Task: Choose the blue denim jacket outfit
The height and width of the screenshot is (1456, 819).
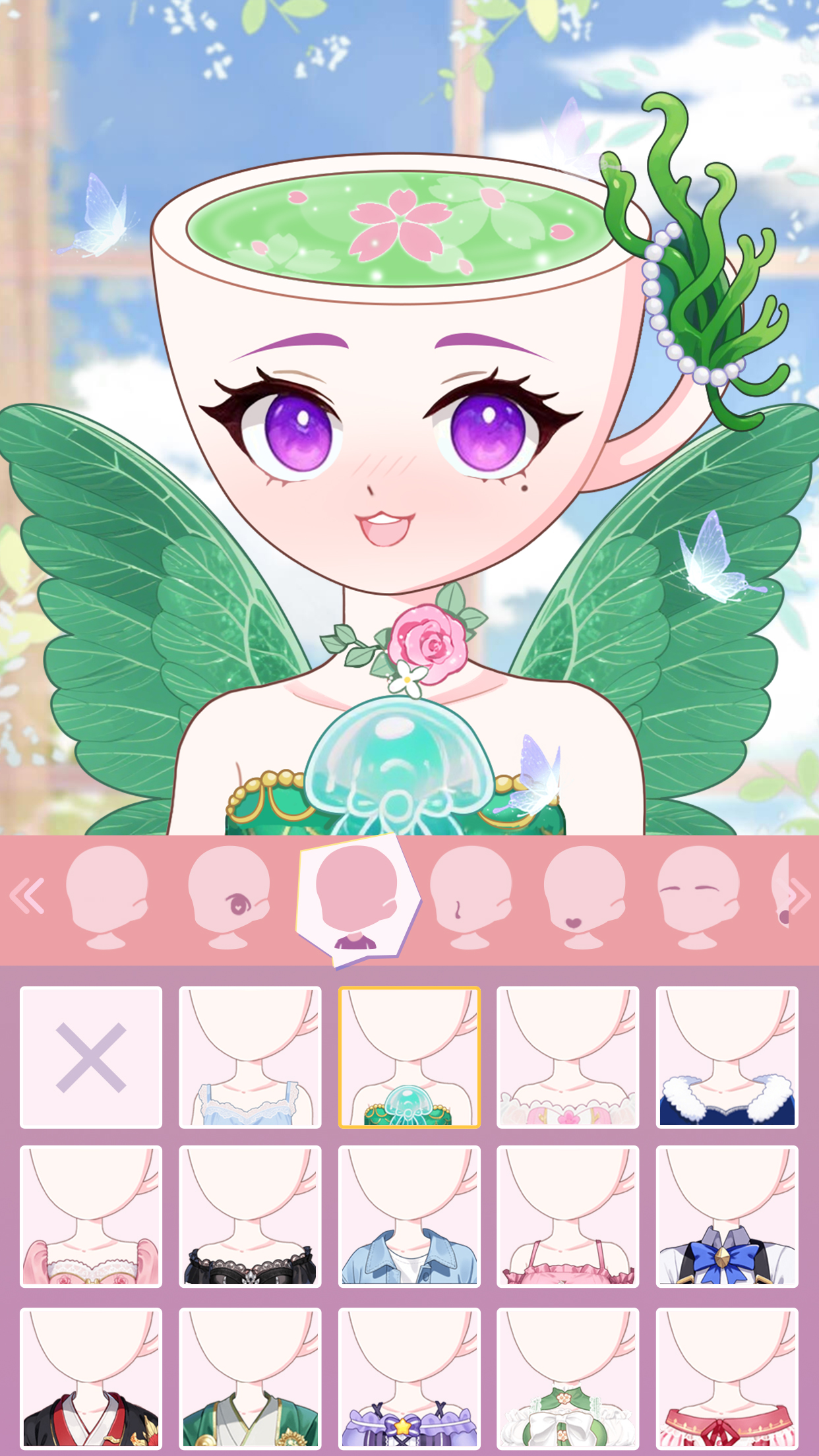Action: [x=409, y=1216]
